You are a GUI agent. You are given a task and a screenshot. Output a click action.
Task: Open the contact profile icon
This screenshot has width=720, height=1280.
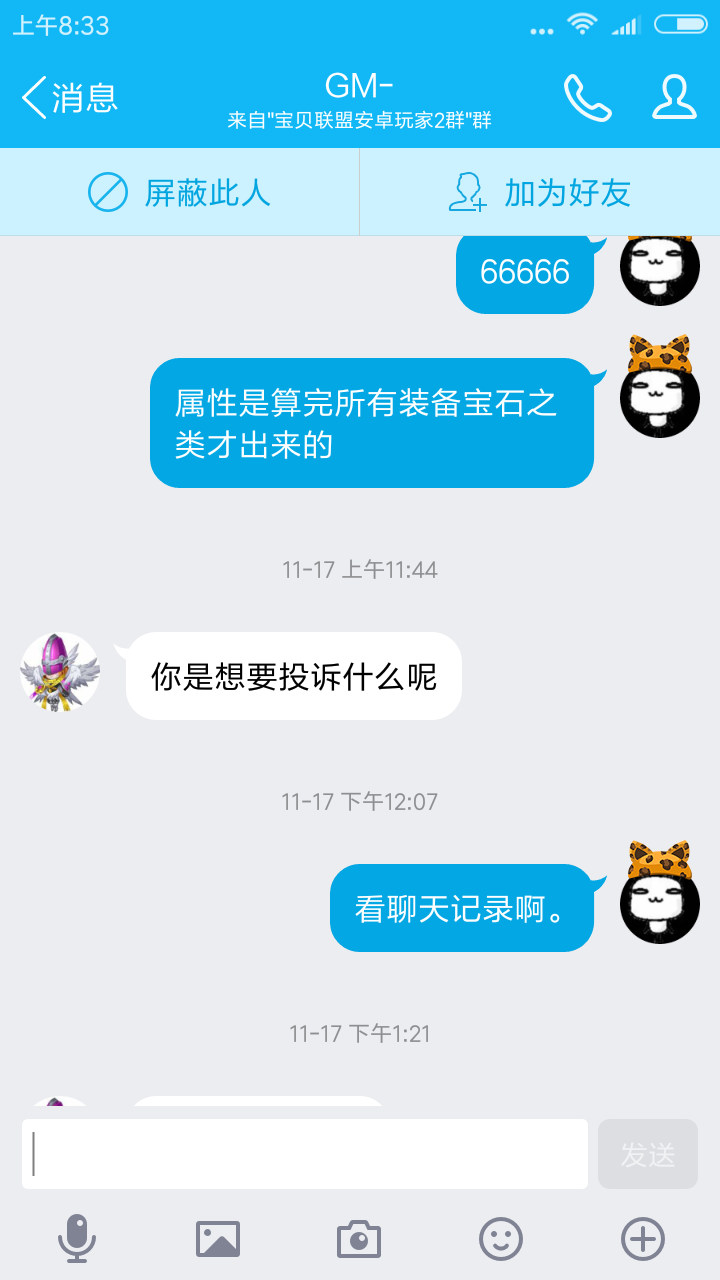[674, 98]
